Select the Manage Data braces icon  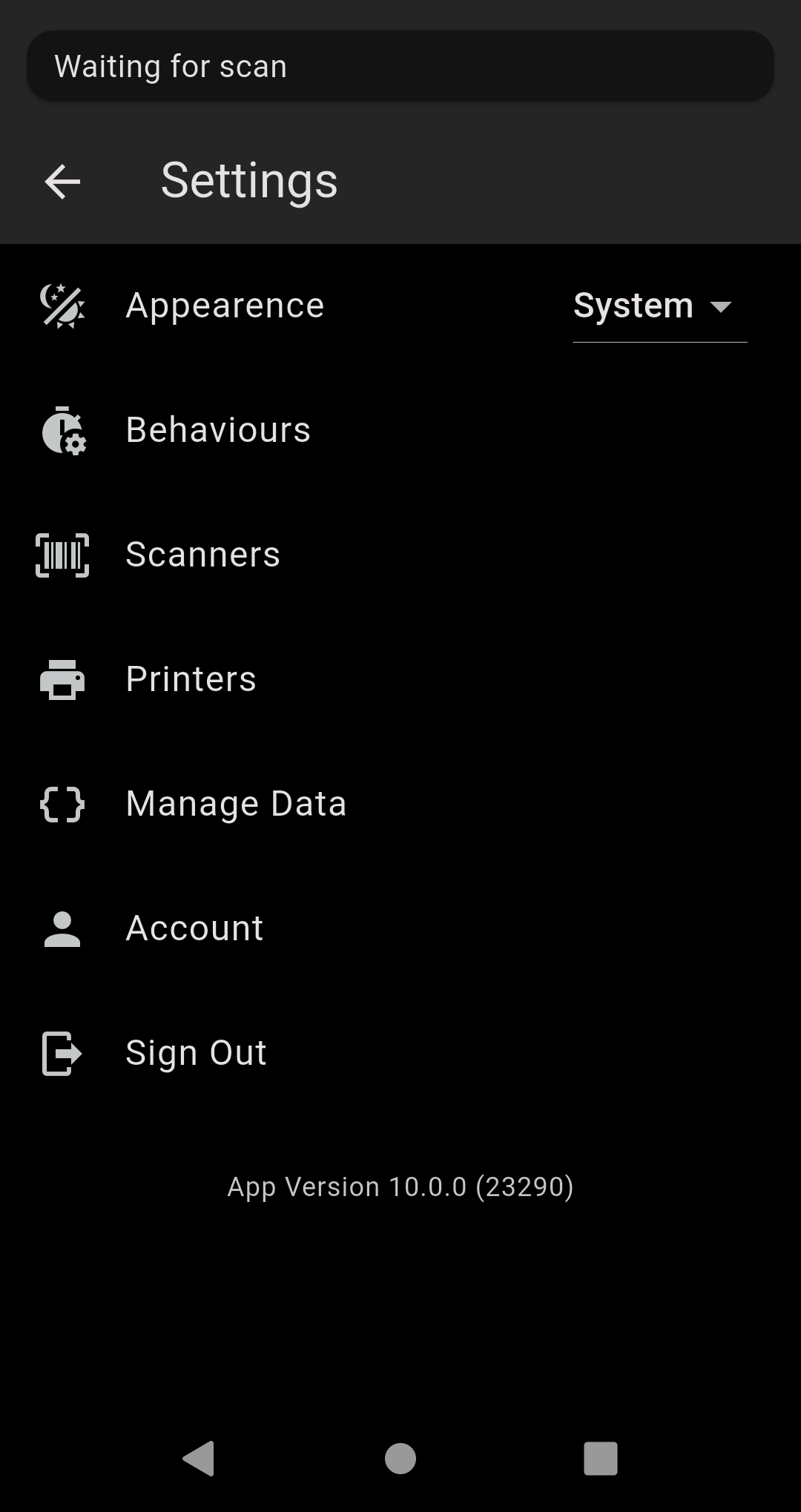[x=62, y=804]
